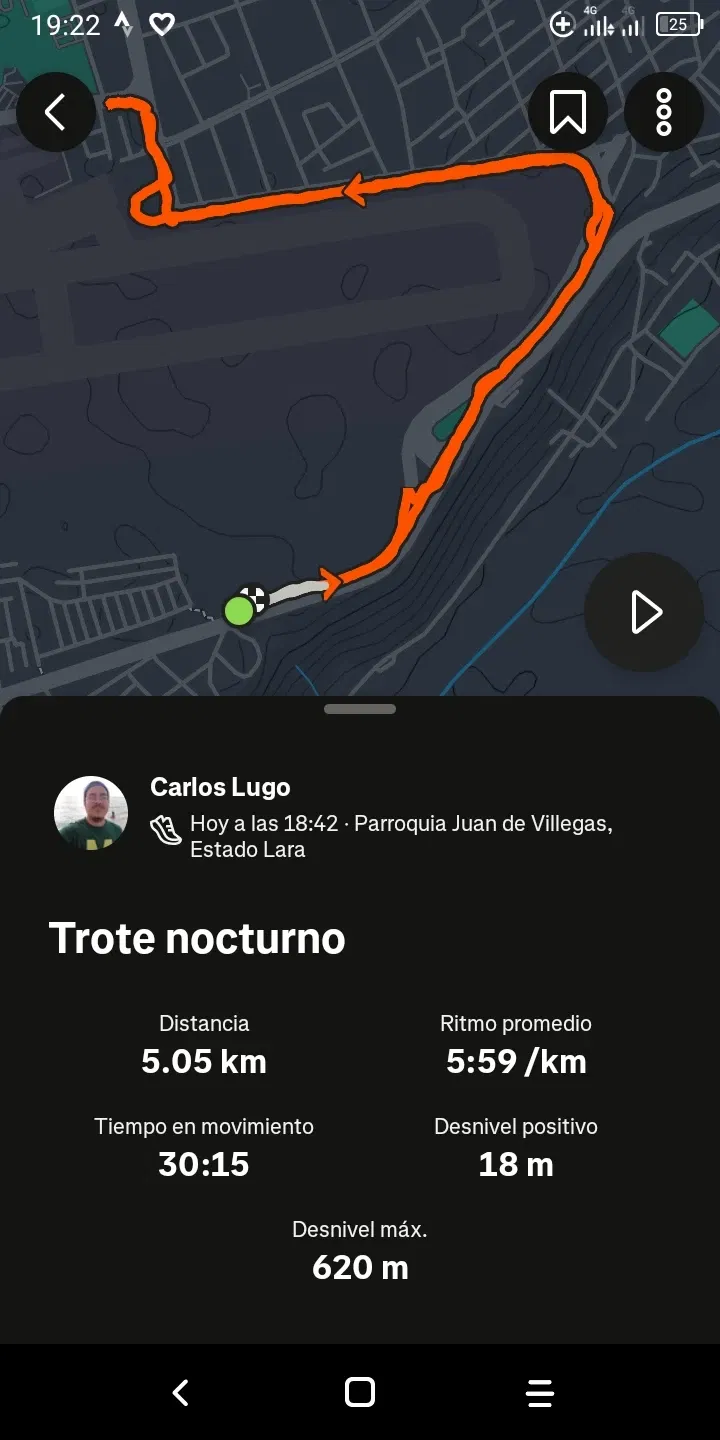This screenshot has height=1440, width=720.
Task: Open the three-dot overflow menu
Action: click(664, 112)
